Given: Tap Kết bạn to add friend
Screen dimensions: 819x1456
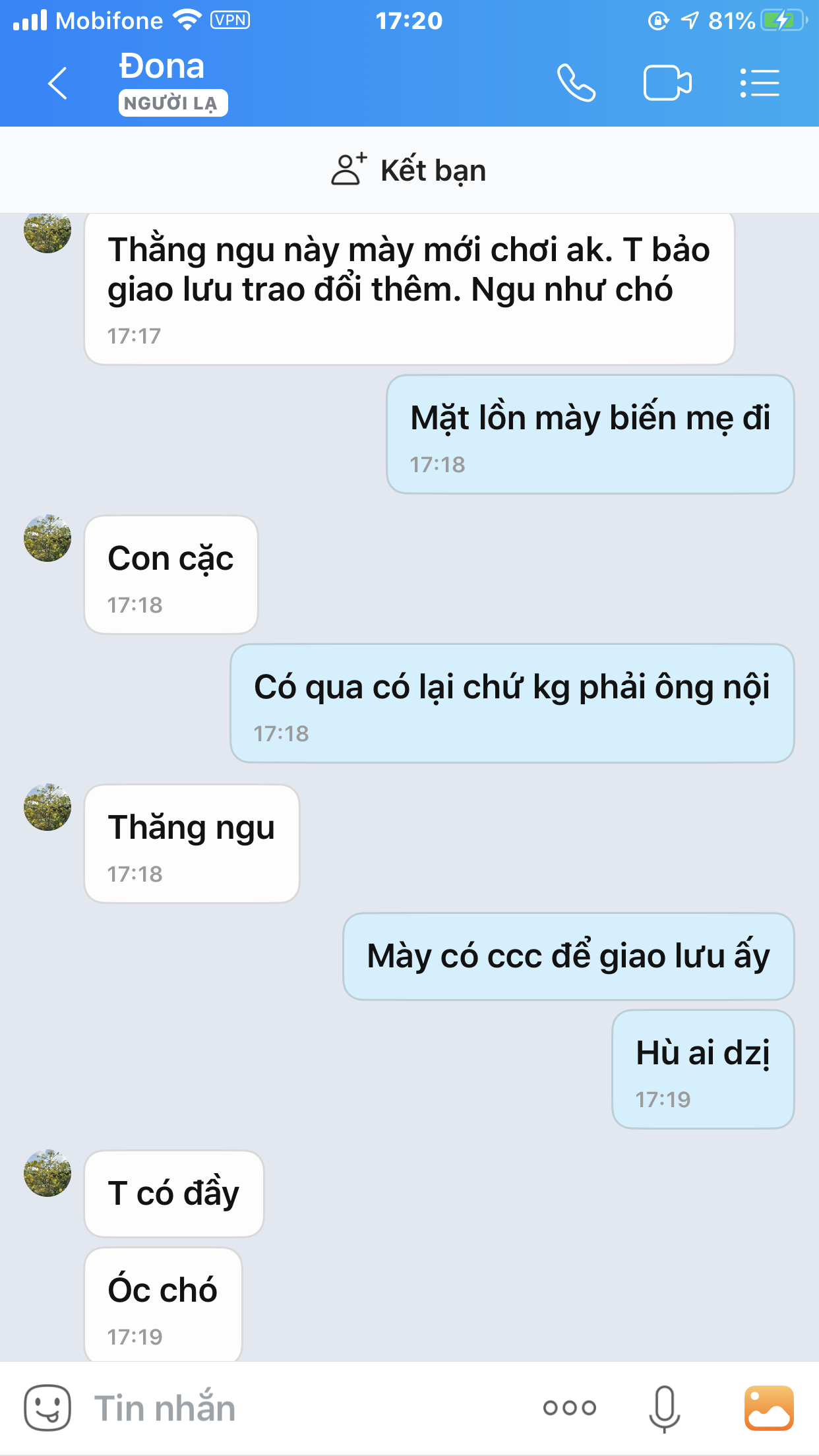Looking at the screenshot, I should point(409,170).
